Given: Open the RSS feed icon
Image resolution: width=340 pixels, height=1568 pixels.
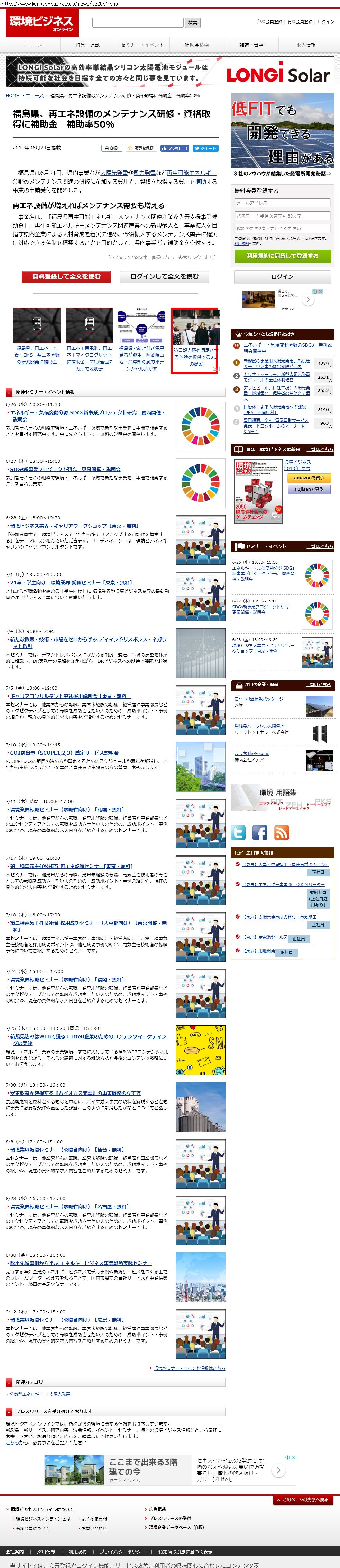Looking at the screenshot, I should tap(281, 832).
